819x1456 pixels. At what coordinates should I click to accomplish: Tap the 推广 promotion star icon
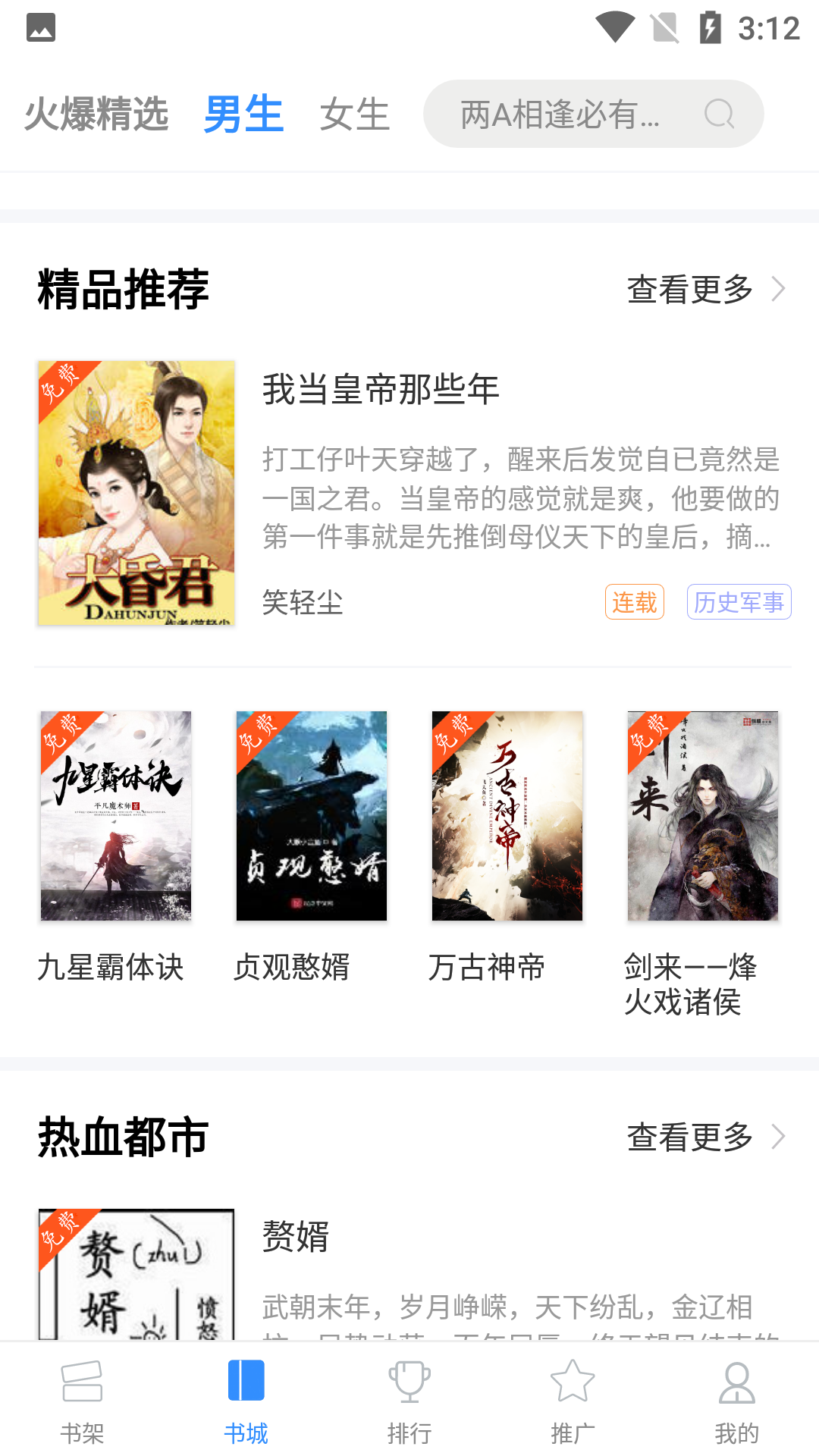tap(573, 1382)
